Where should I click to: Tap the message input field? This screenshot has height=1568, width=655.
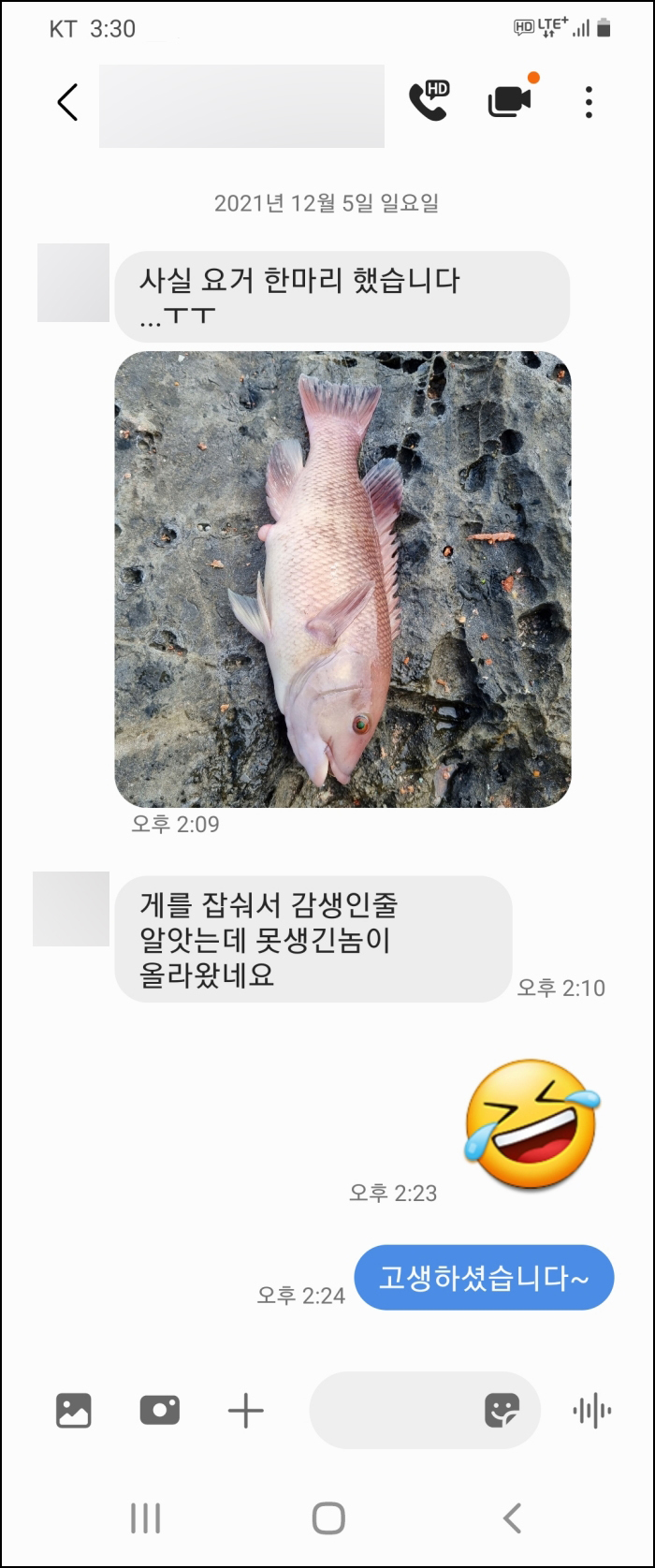[393, 1410]
